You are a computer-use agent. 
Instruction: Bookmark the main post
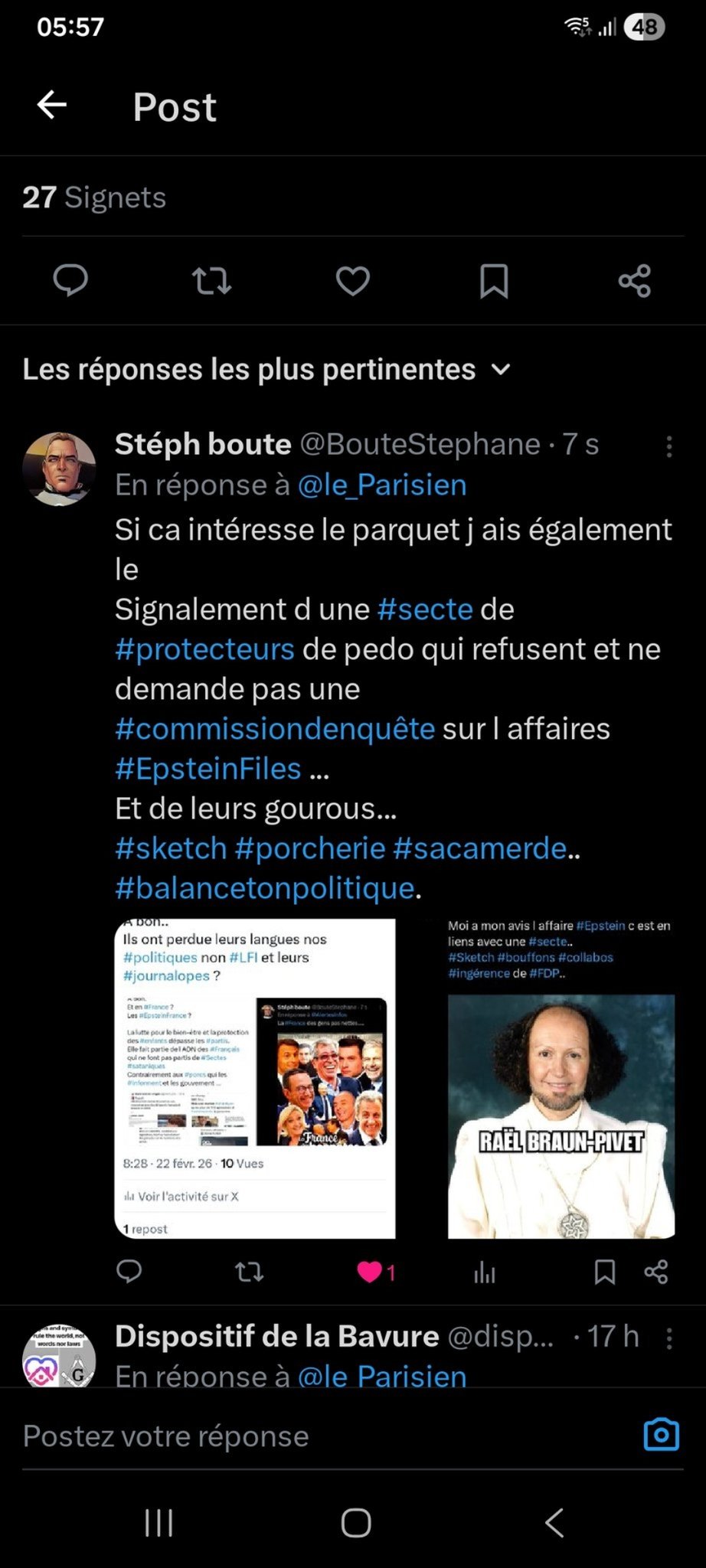494,280
